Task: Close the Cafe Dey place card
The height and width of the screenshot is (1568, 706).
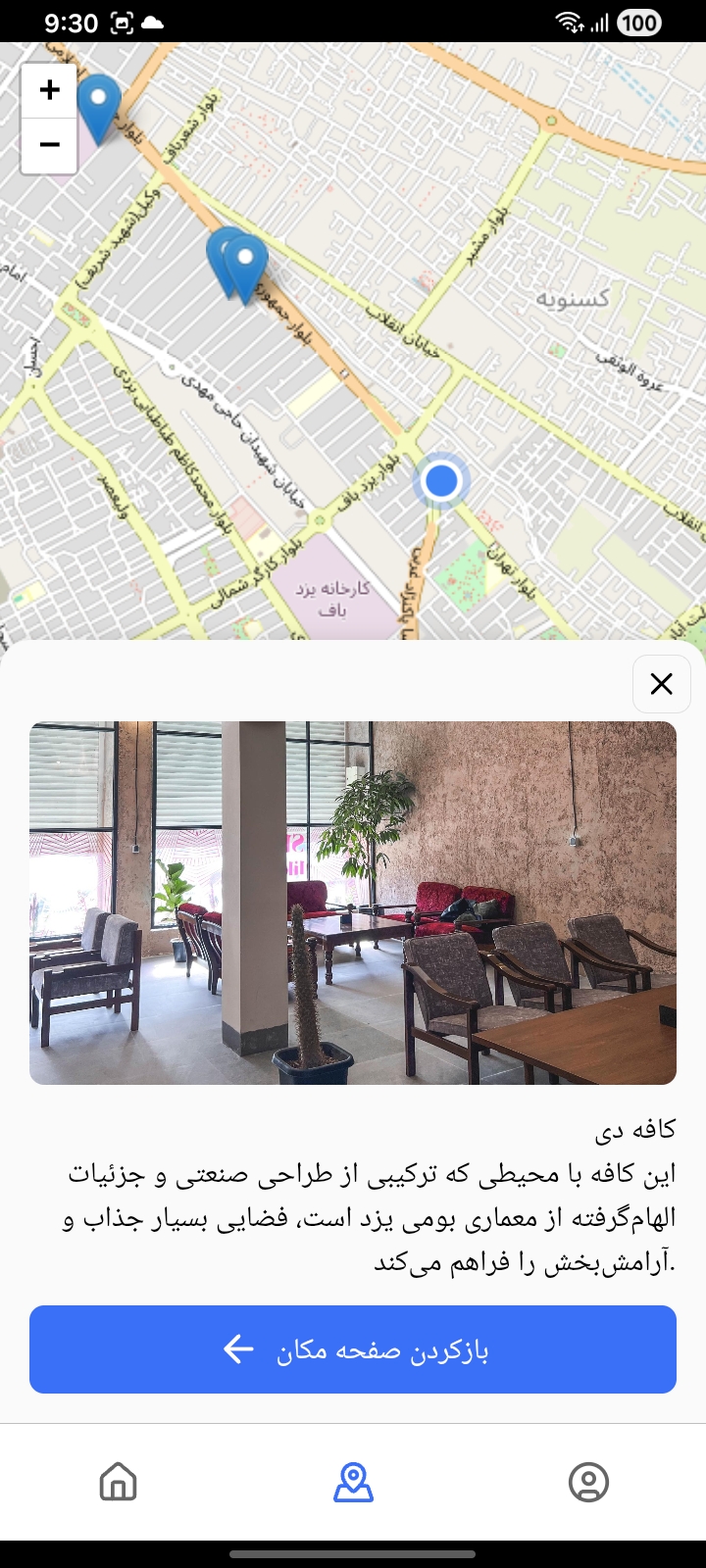Action: (x=662, y=684)
